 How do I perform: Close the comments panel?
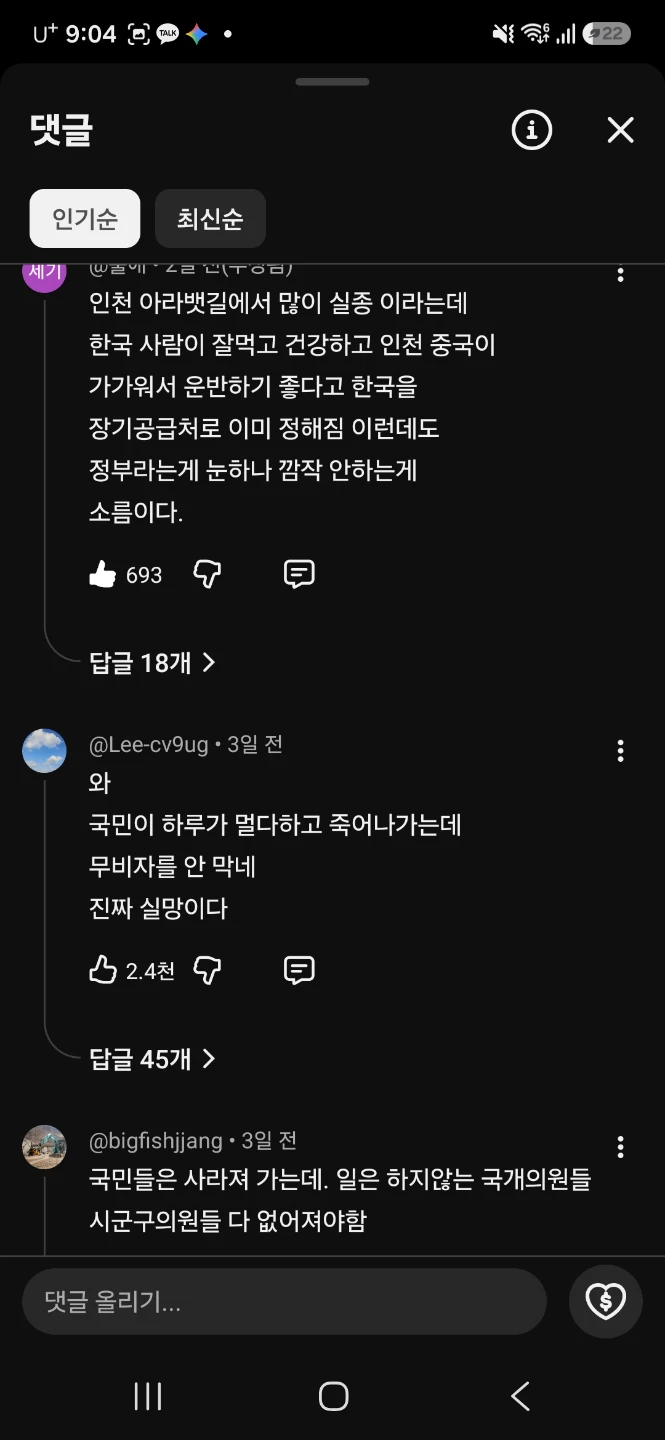point(621,130)
